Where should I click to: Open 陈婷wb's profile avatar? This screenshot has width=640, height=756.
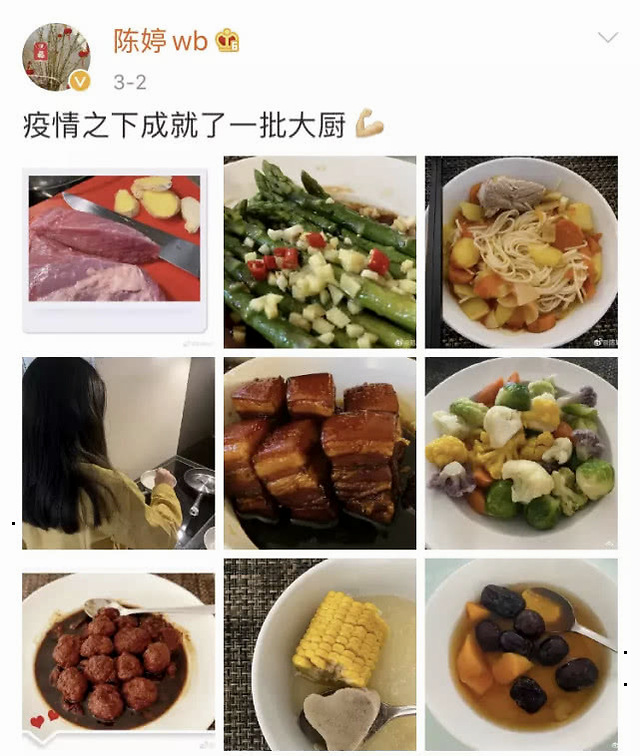point(56,56)
